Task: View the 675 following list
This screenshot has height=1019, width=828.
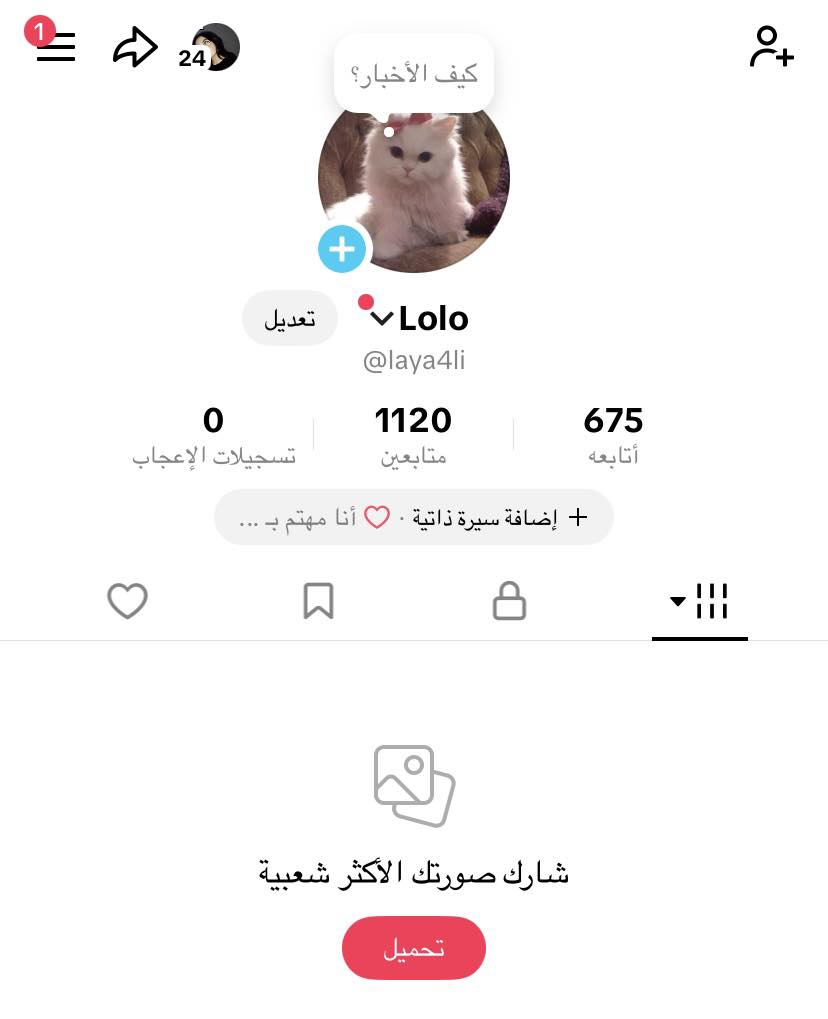Action: click(613, 434)
